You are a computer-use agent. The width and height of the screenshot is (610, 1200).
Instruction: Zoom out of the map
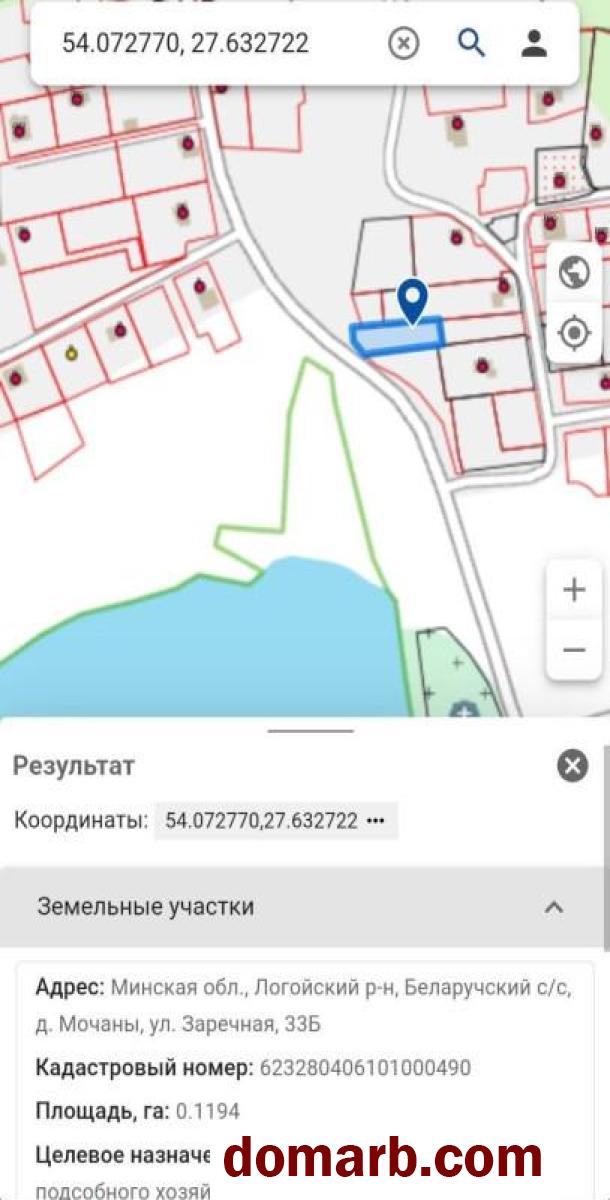574,650
